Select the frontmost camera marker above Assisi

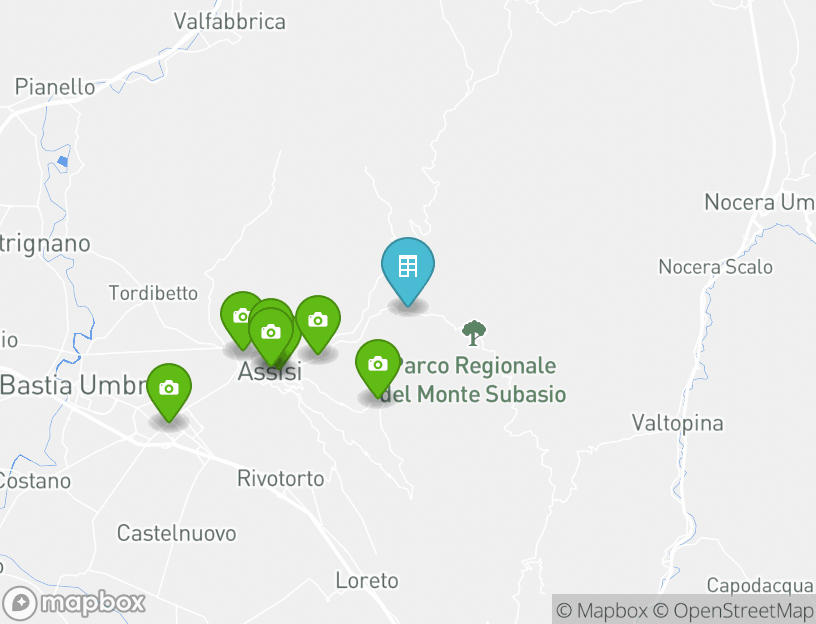click(270, 333)
